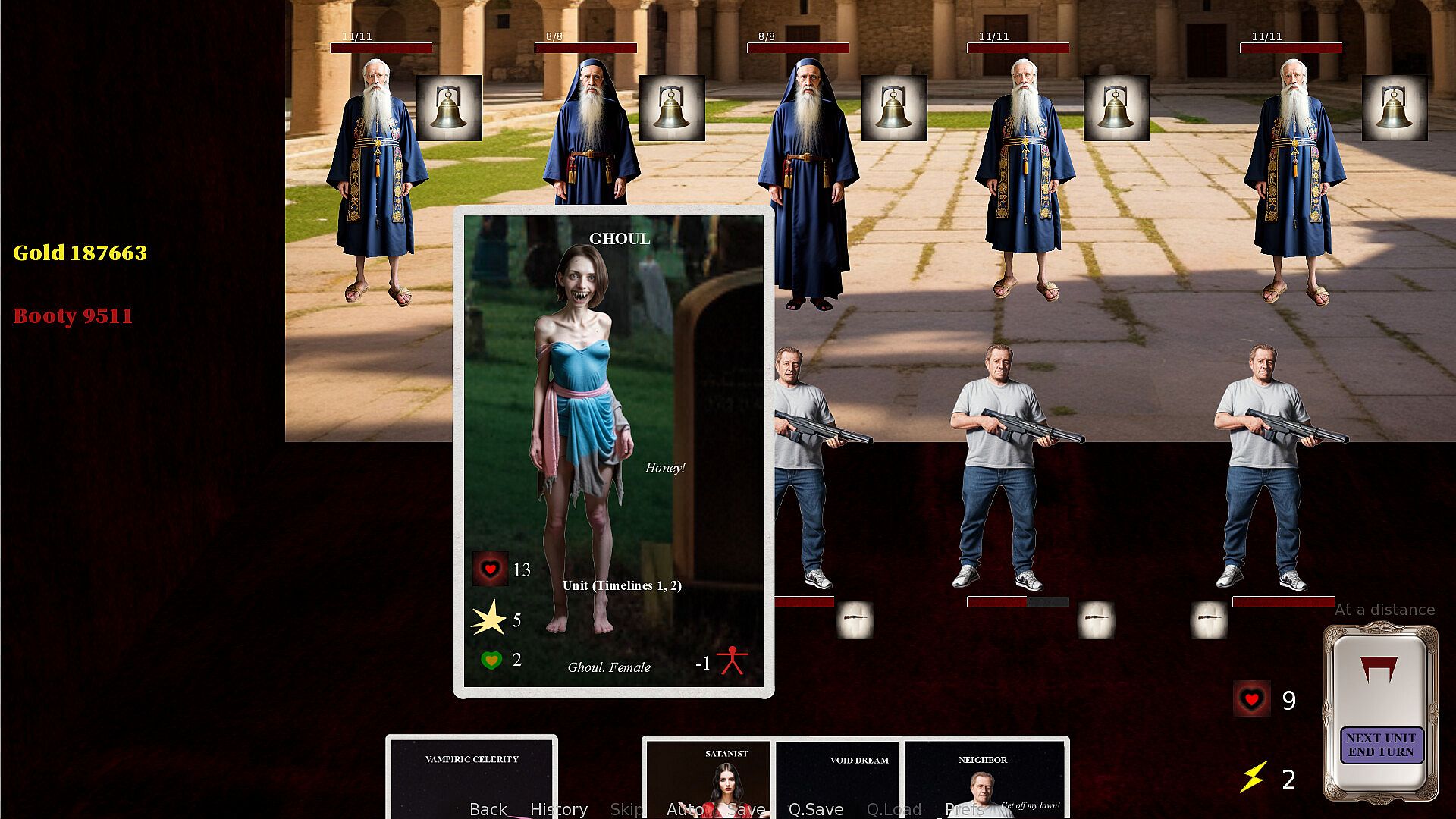The height and width of the screenshot is (819, 1456).
Task: Tap the enlarged Ghoul card
Action: pos(613,451)
